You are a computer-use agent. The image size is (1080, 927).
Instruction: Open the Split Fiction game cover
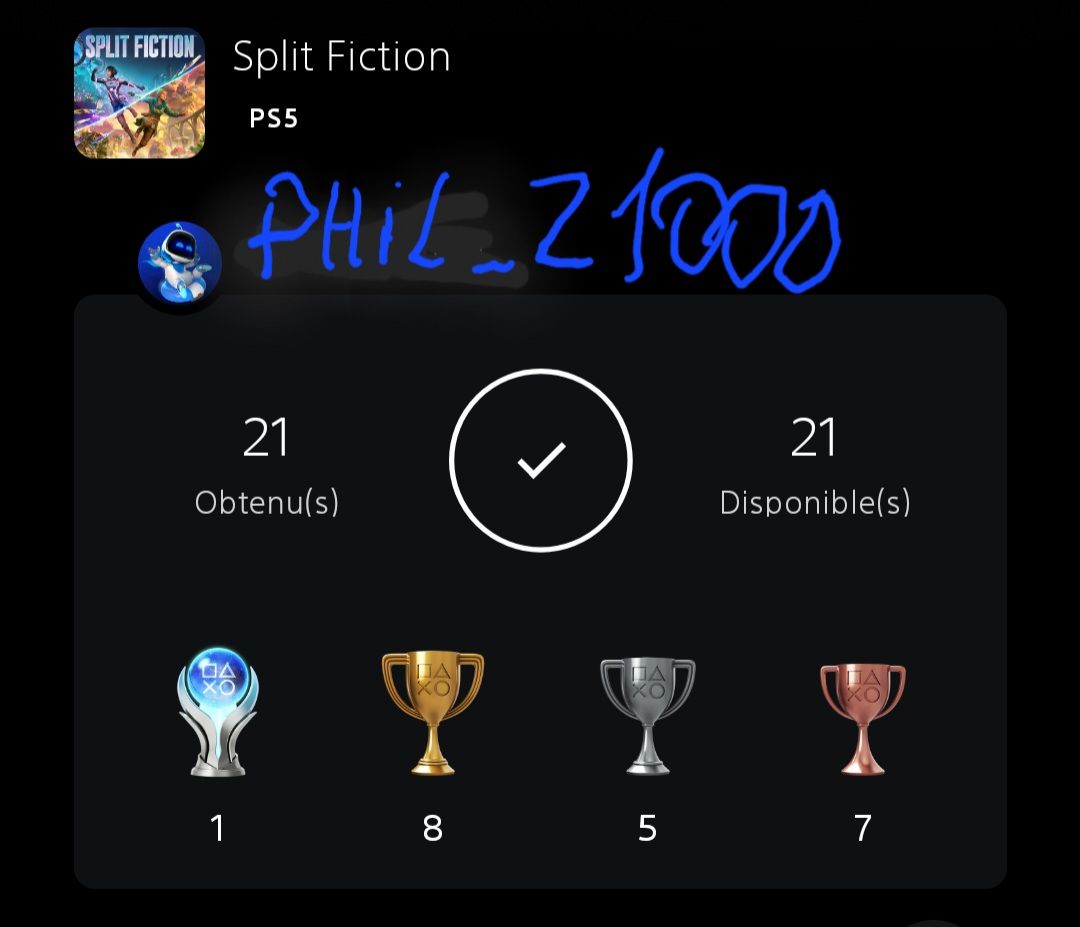[x=139, y=93]
